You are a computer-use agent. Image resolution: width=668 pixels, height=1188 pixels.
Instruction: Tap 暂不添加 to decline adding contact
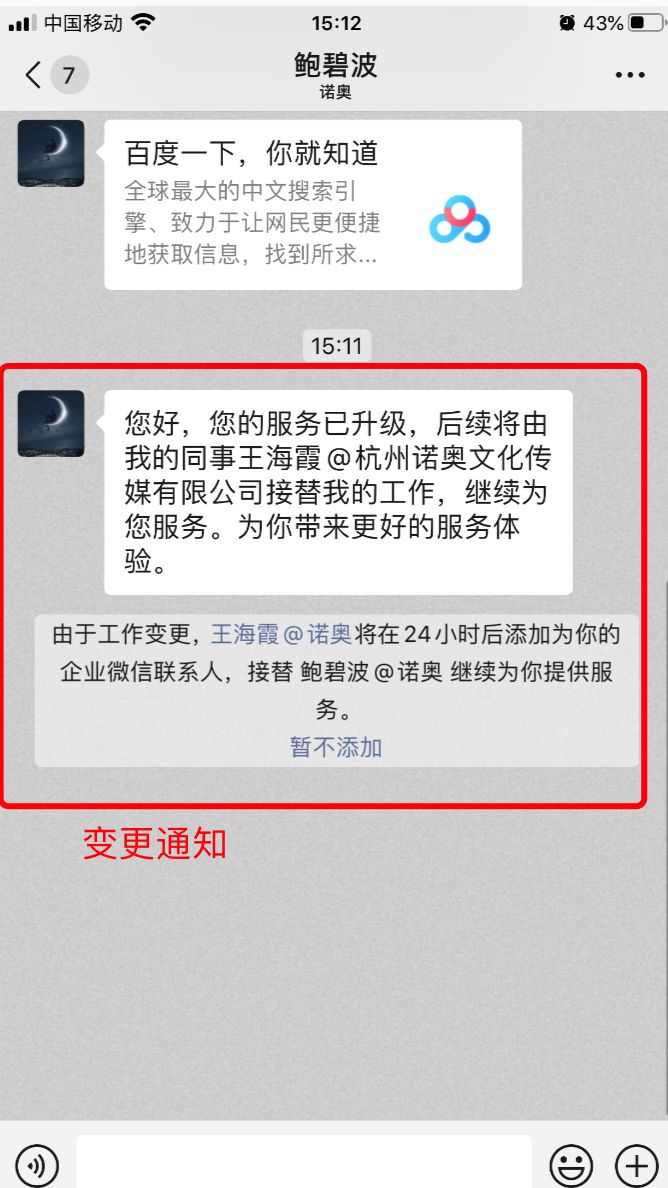[x=336, y=747]
